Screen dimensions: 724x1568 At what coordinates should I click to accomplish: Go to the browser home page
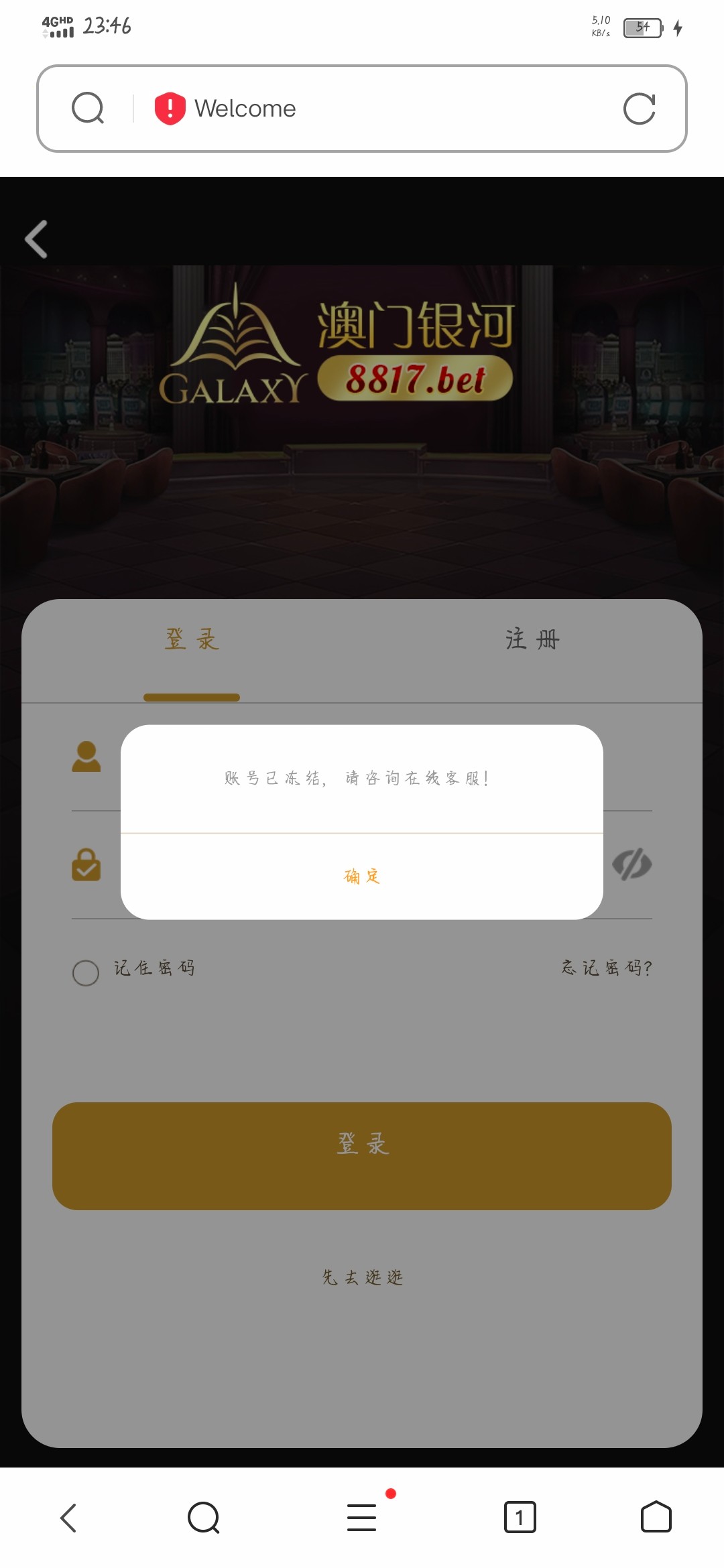click(656, 1518)
